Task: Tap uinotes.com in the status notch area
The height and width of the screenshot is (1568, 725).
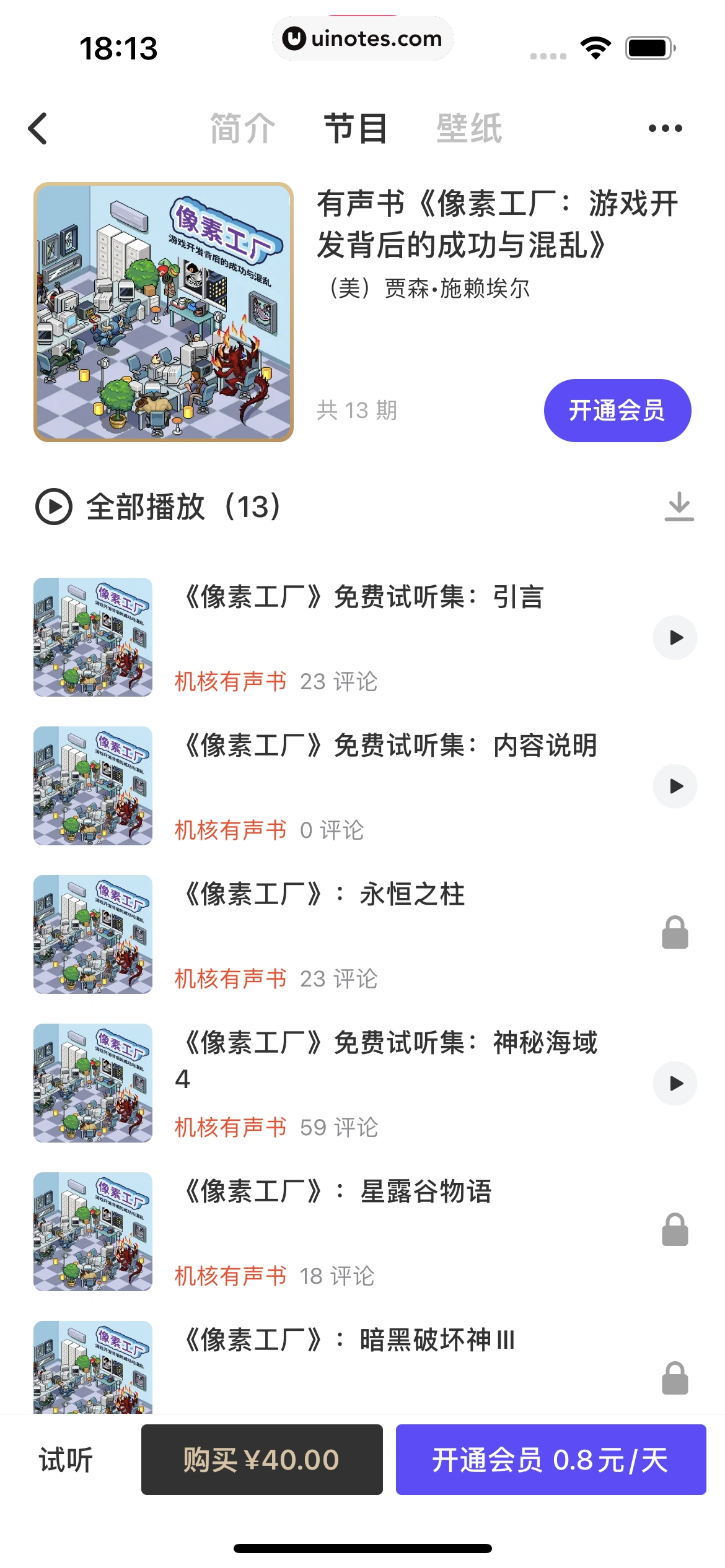Action: pos(362,38)
